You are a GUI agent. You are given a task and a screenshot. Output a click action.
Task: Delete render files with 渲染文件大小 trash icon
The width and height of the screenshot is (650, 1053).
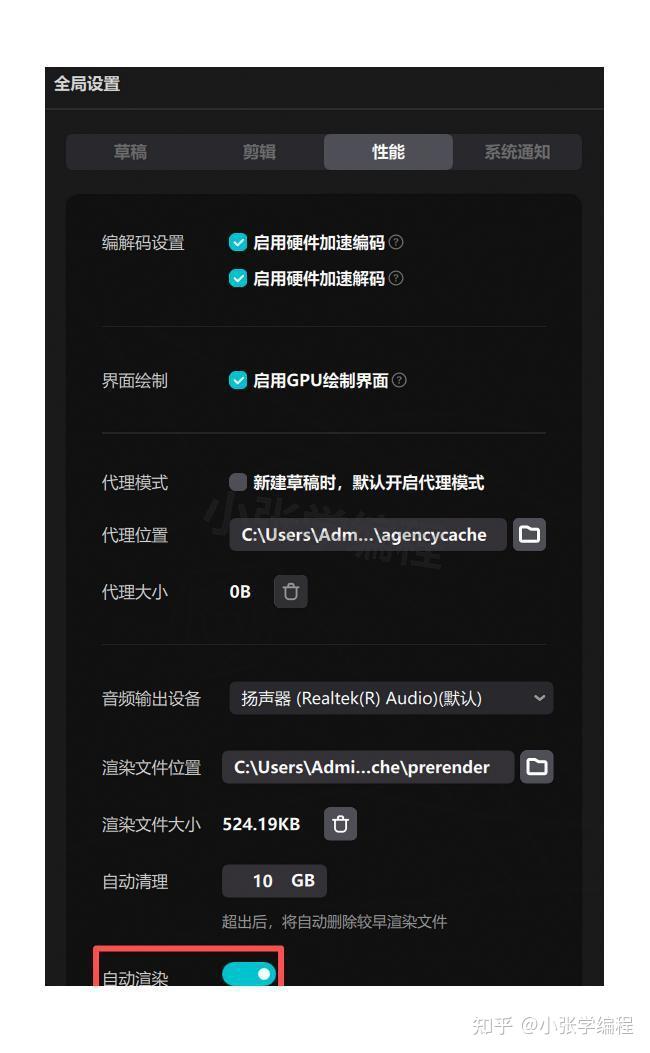[340, 824]
